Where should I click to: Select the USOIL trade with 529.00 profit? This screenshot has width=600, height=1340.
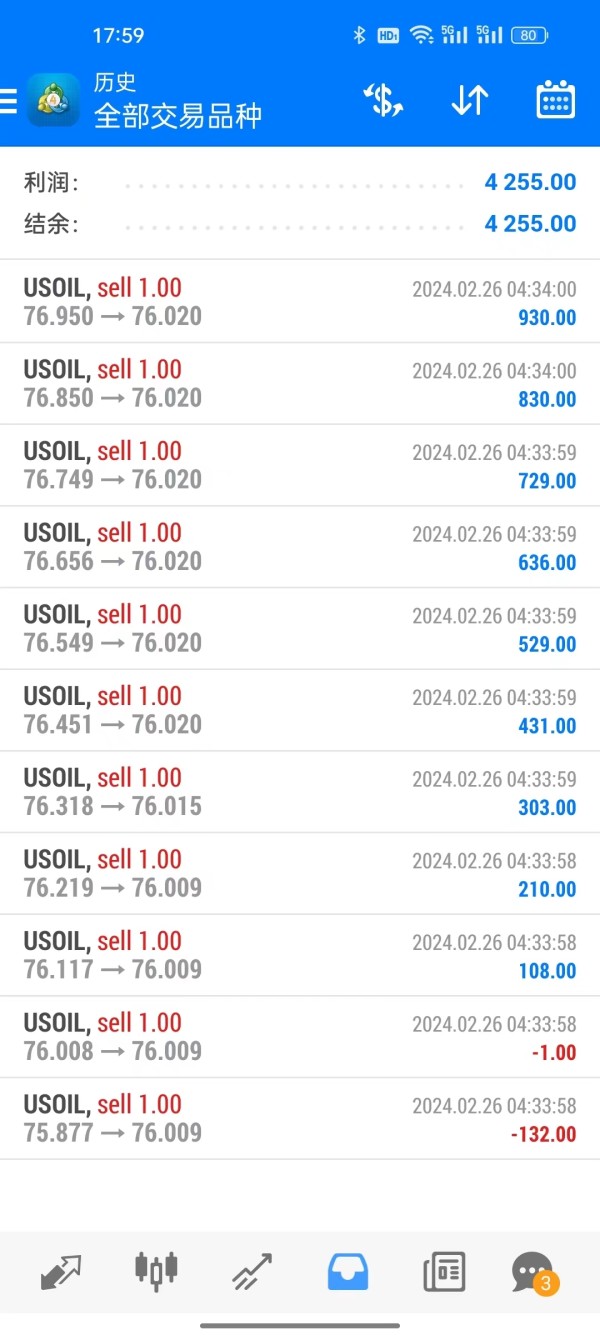[x=300, y=629]
